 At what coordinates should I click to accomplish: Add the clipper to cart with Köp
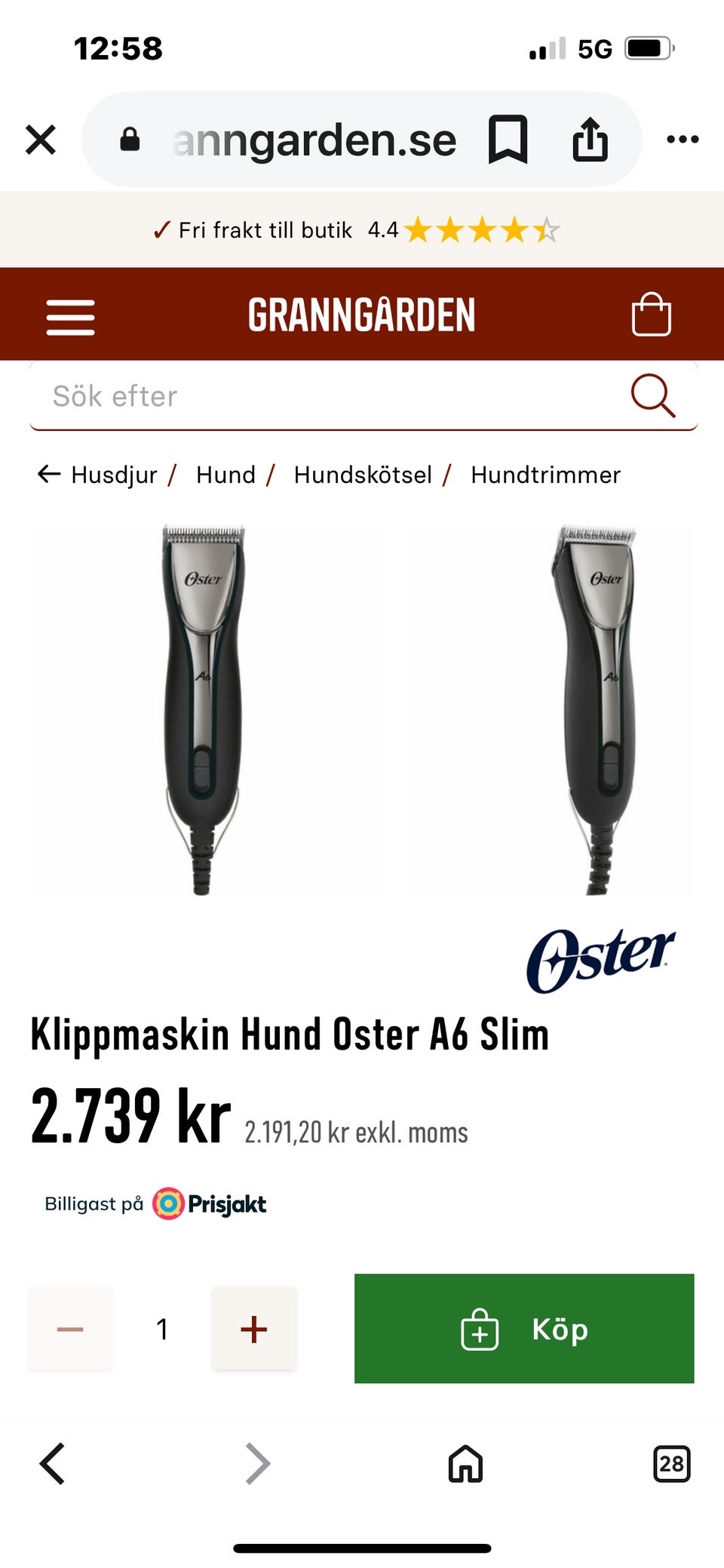524,1329
